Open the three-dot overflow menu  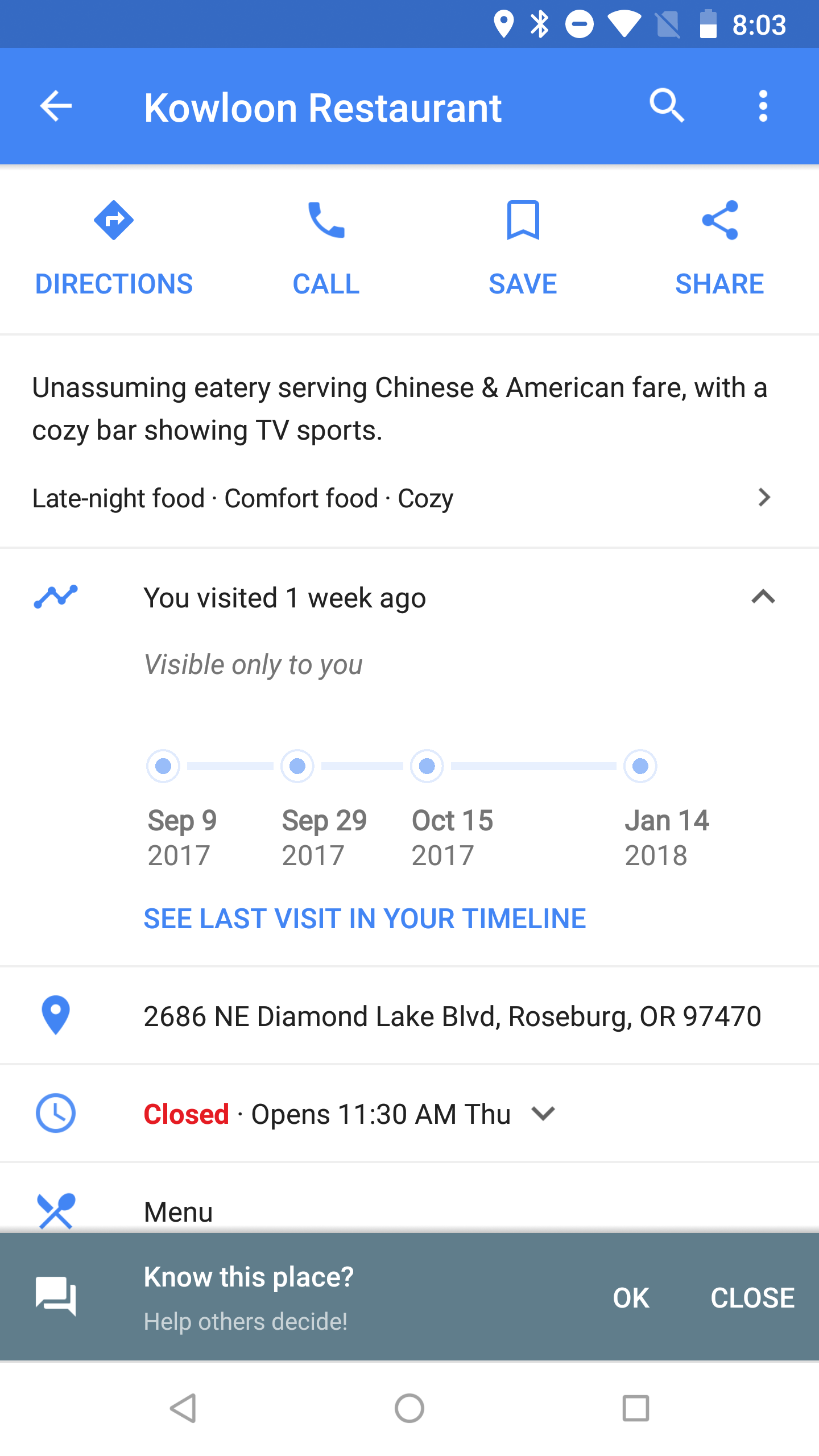click(763, 106)
